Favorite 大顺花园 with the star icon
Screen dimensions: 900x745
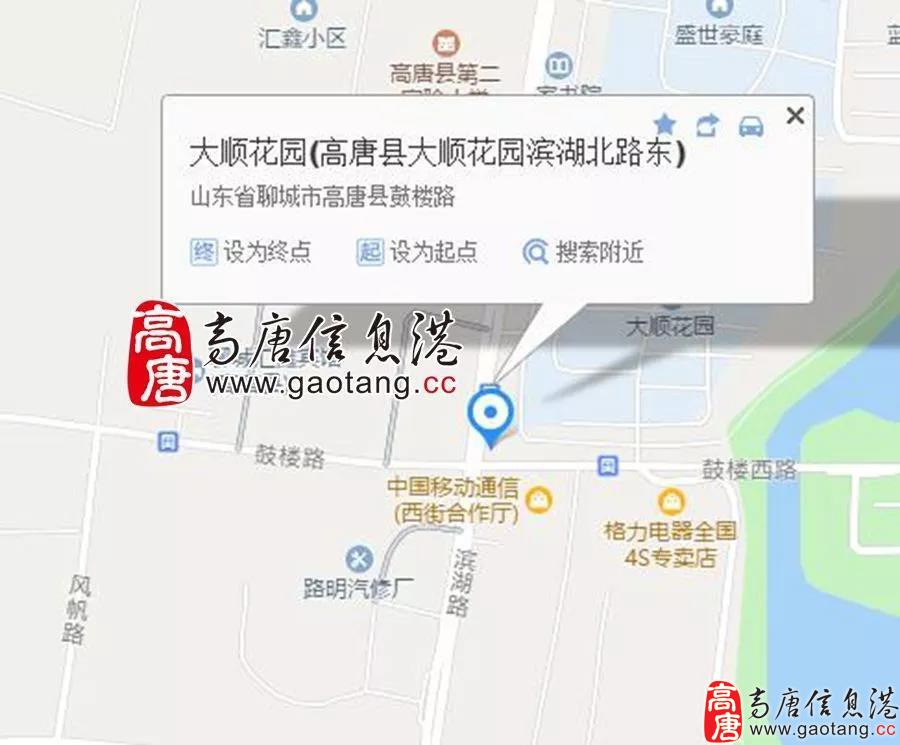665,125
